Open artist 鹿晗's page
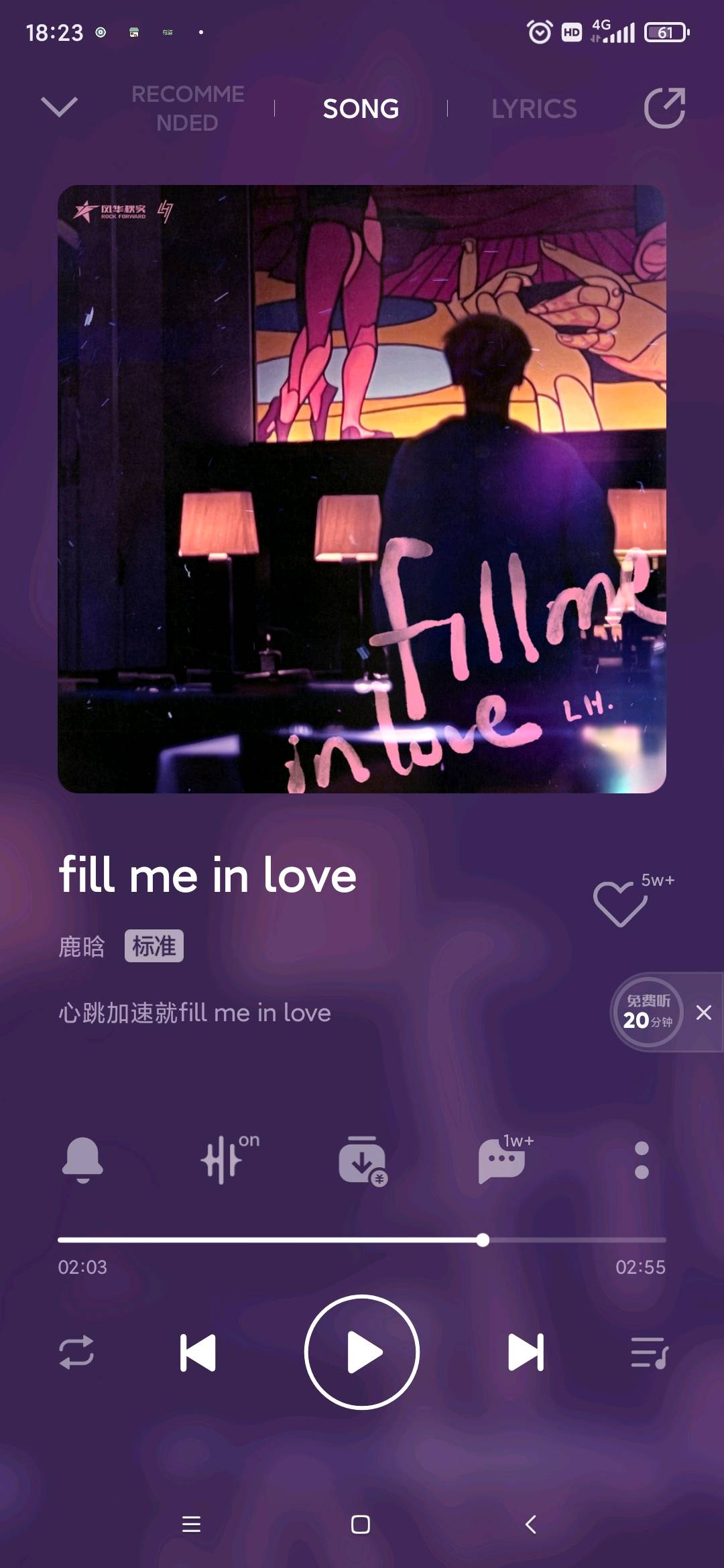724x1568 pixels. click(x=82, y=946)
